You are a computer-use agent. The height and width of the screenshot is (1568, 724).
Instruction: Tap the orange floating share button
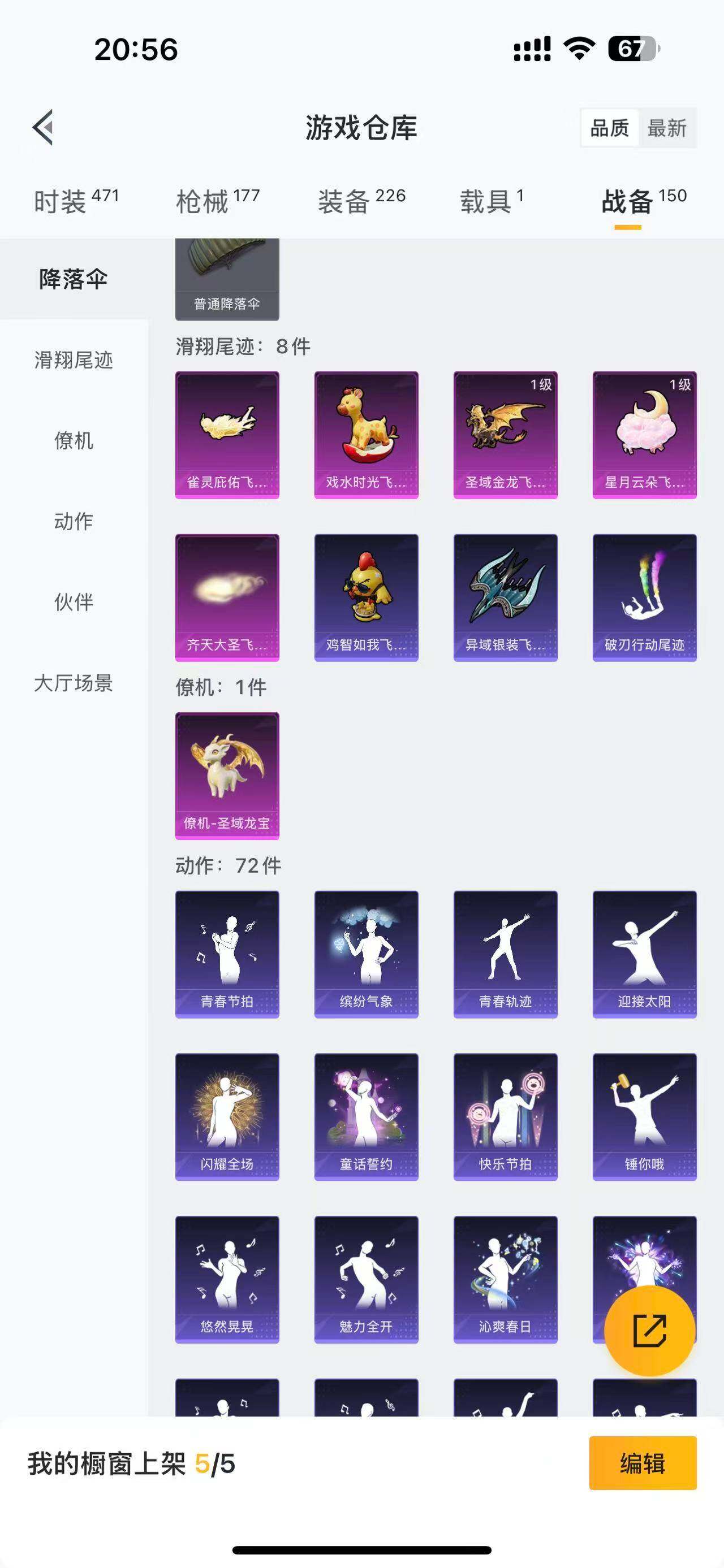coord(649,1331)
